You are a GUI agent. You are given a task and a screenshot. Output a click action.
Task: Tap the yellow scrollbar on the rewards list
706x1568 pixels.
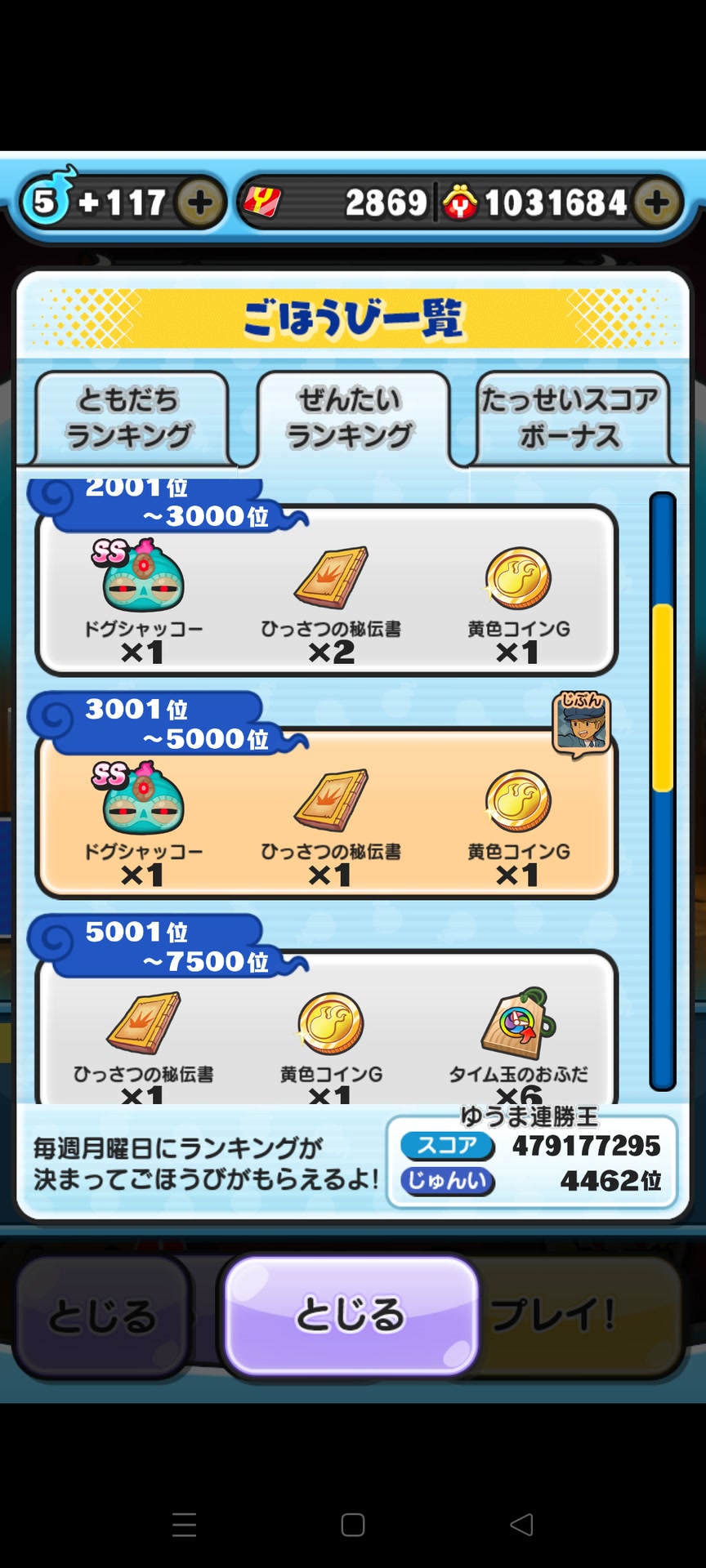[663, 698]
